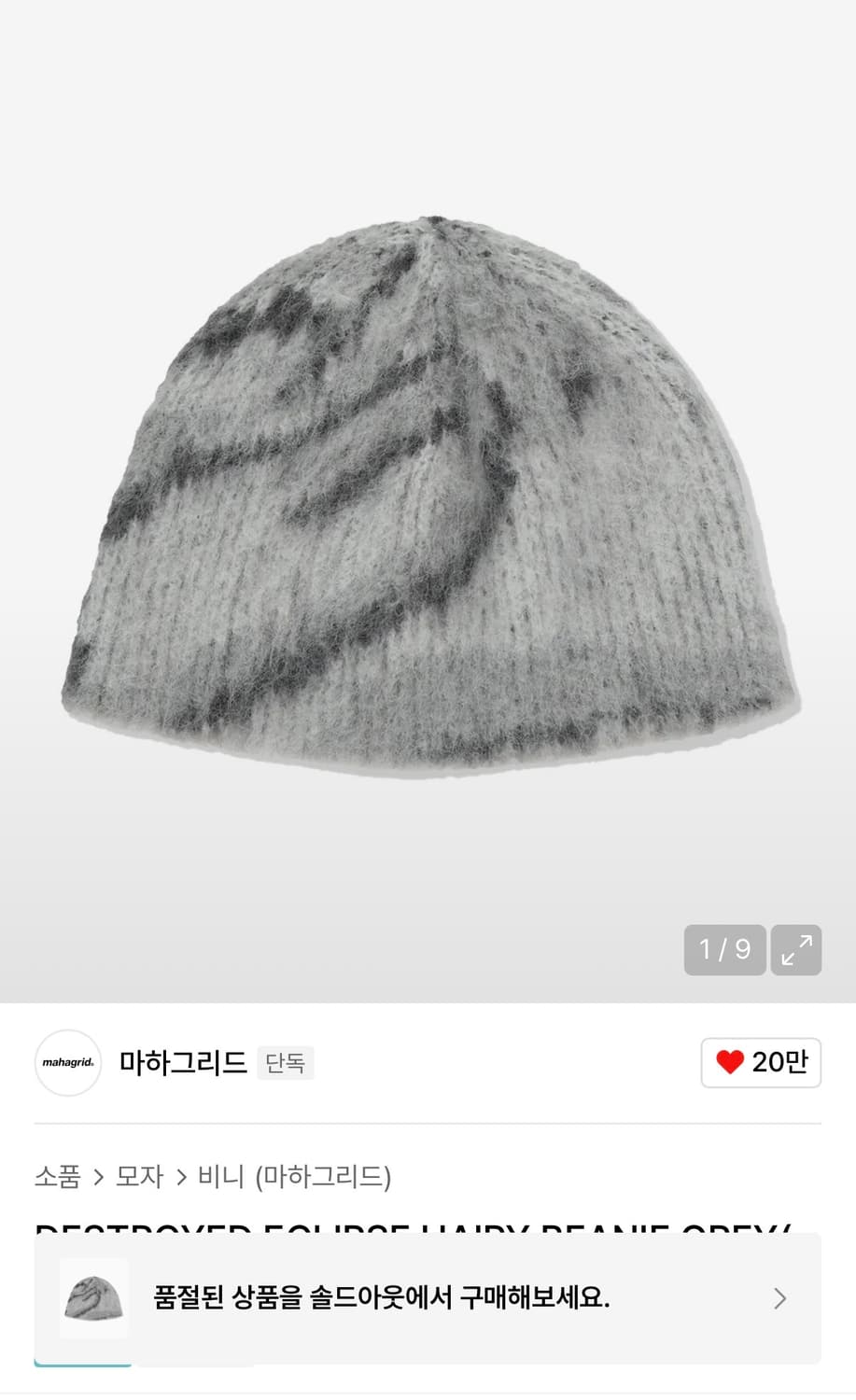Screen dimensions: 856x1400
Task: Unlike the product by toggling the heart
Action: [760, 1062]
